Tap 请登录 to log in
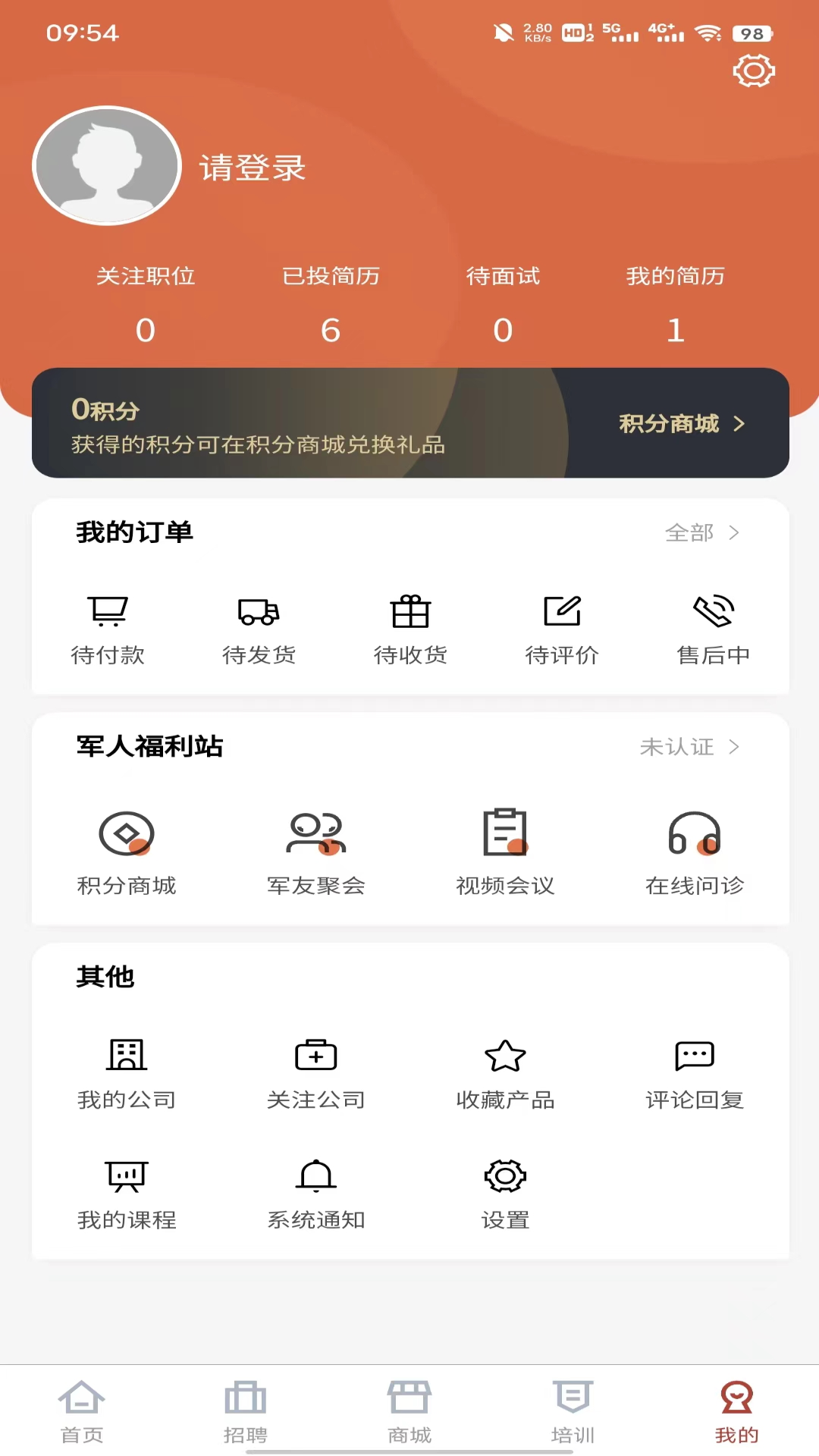 252,168
